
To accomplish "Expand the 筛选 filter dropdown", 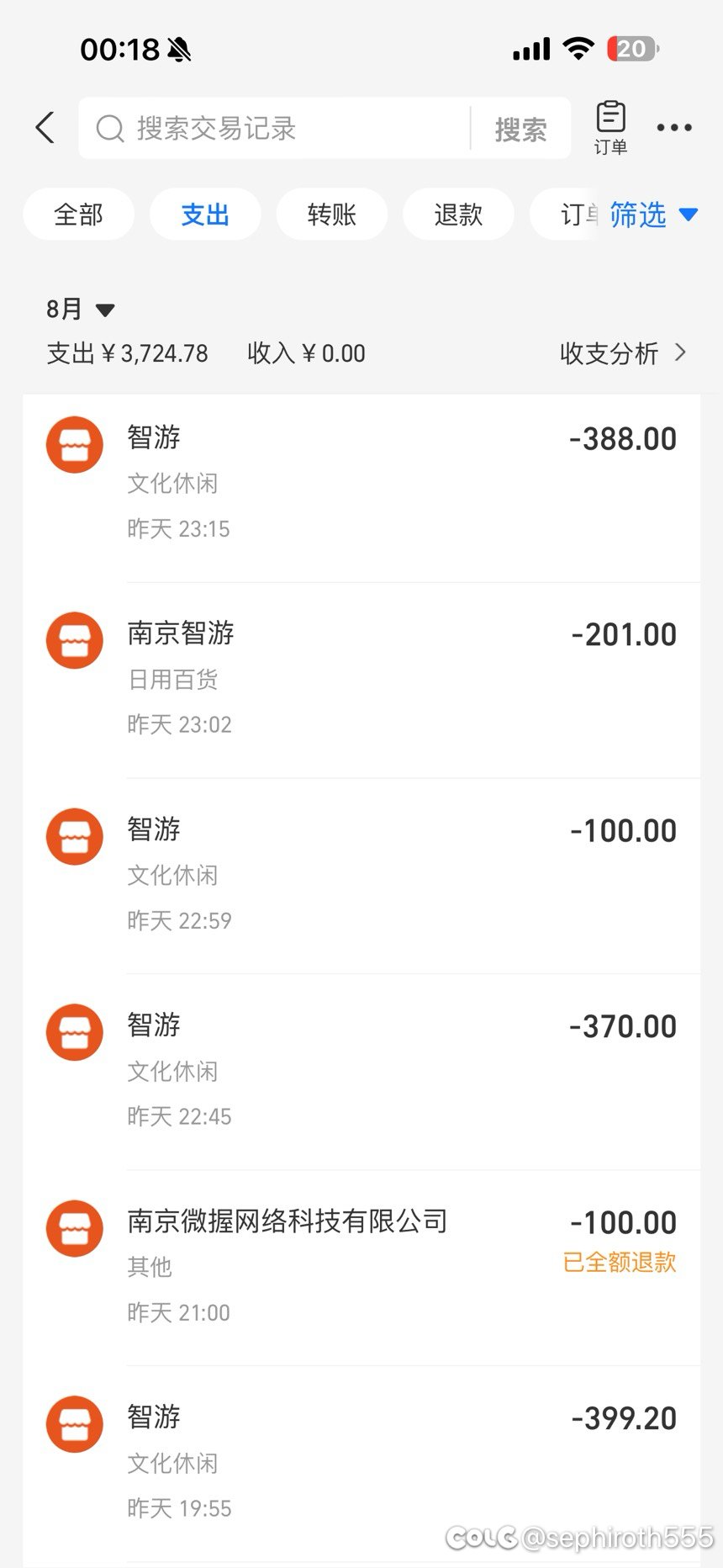I will [x=653, y=215].
